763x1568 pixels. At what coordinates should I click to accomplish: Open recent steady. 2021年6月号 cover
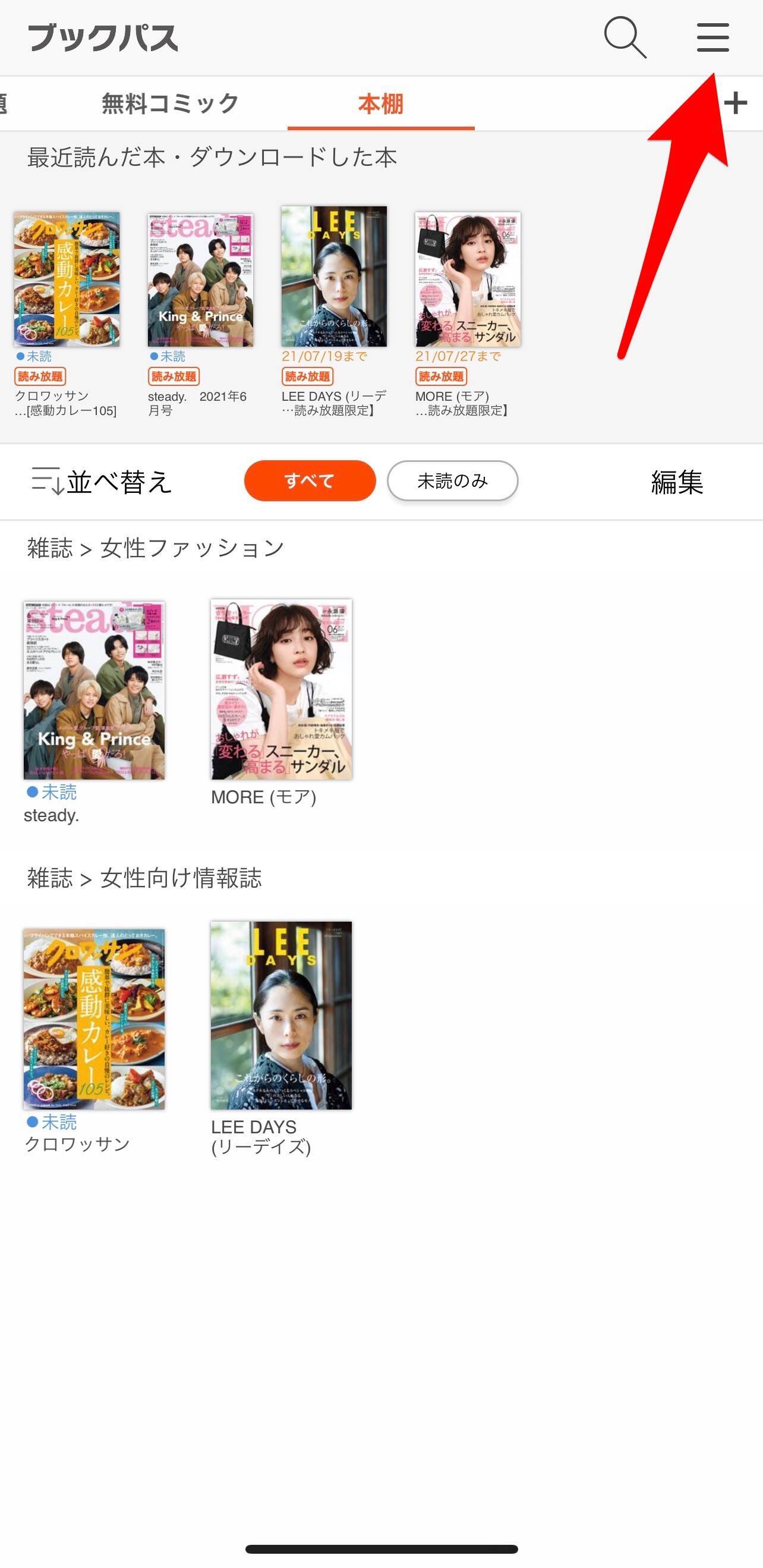pyautogui.click(x=200, y=280)
